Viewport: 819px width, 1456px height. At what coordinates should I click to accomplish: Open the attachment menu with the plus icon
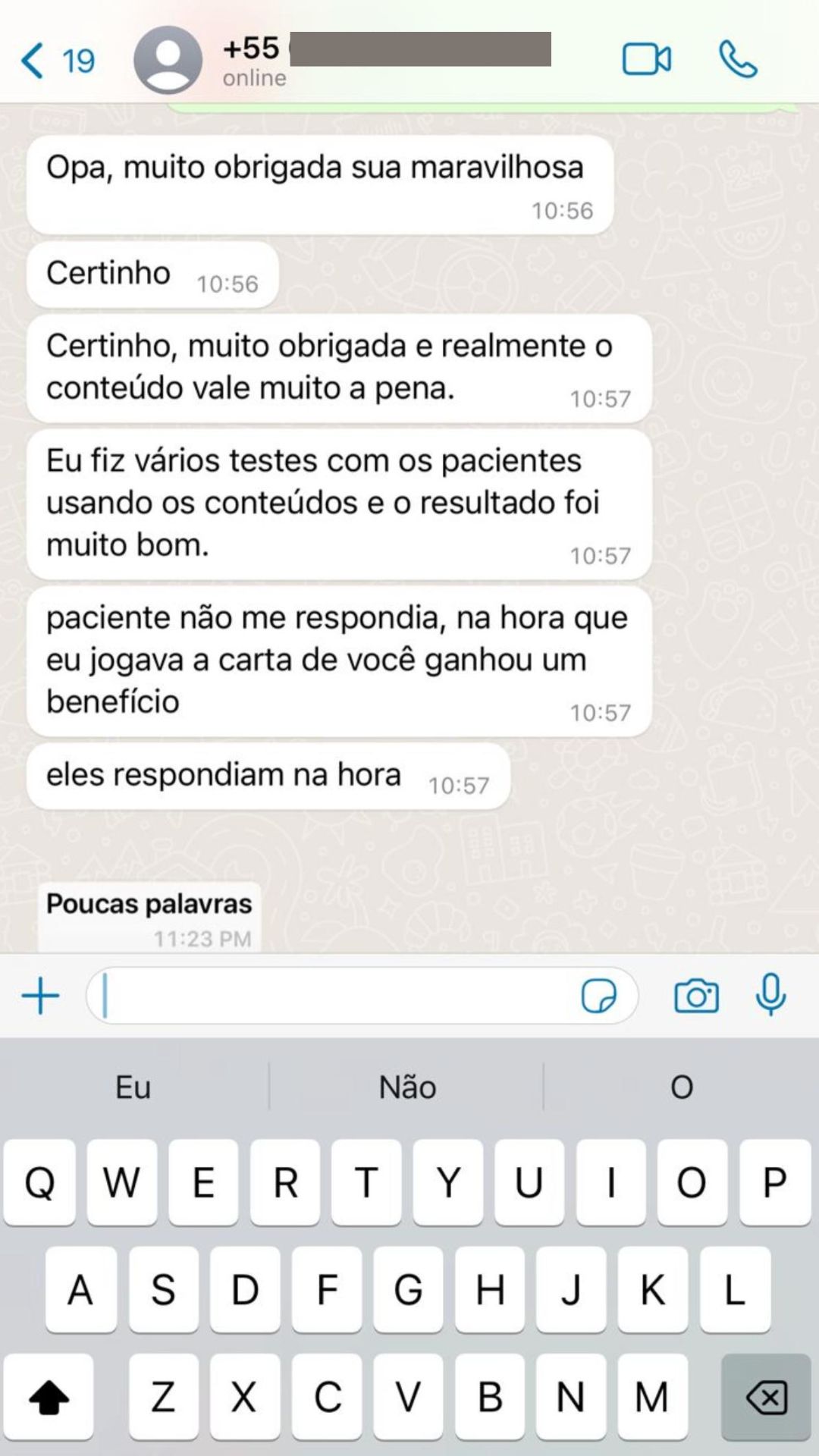pos(42,995)
